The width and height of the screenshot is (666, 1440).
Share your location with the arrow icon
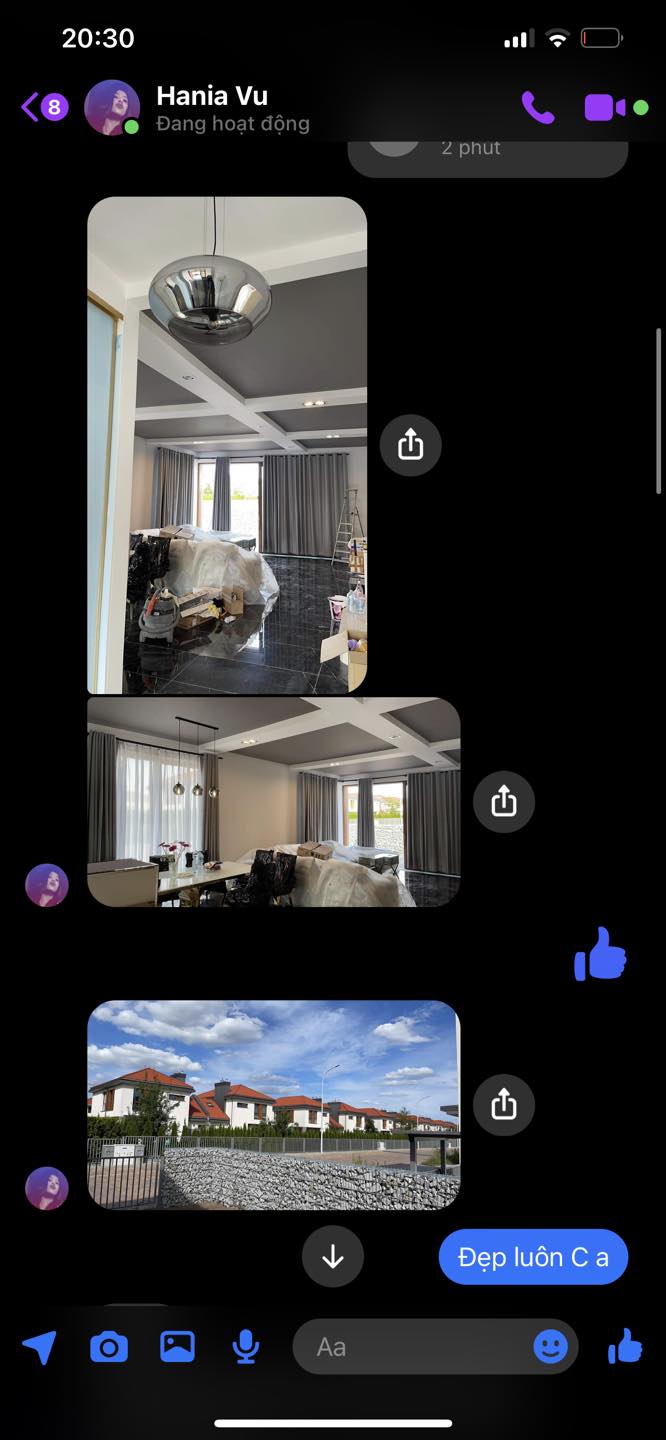39,1348
